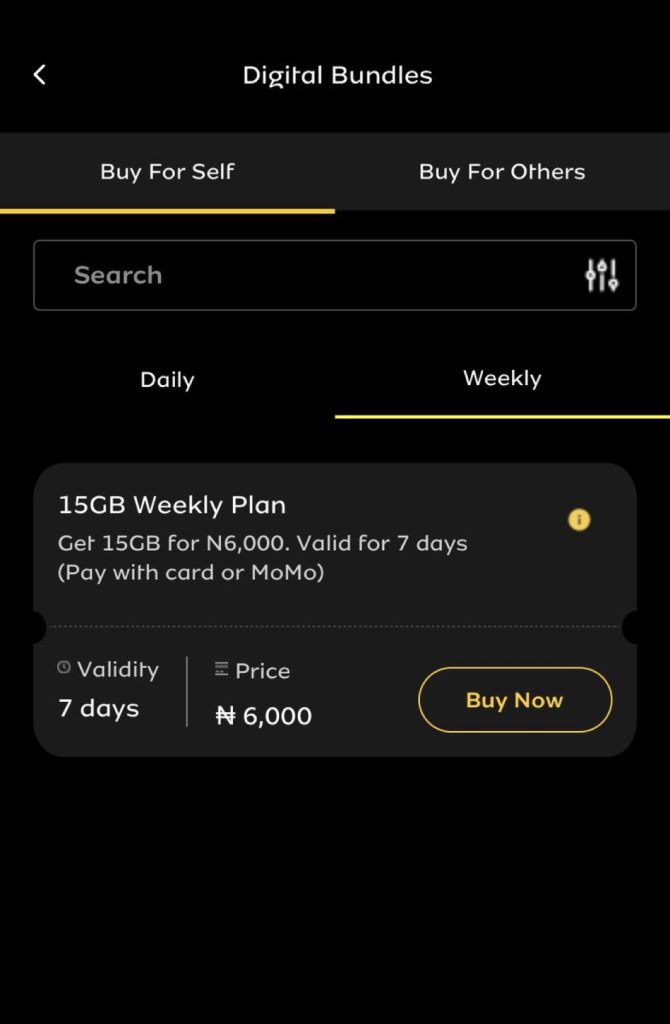This screenshot has width=670, height=1024.
Task: View info for the 15GB Weekly Plan
Action: (579, 520)
